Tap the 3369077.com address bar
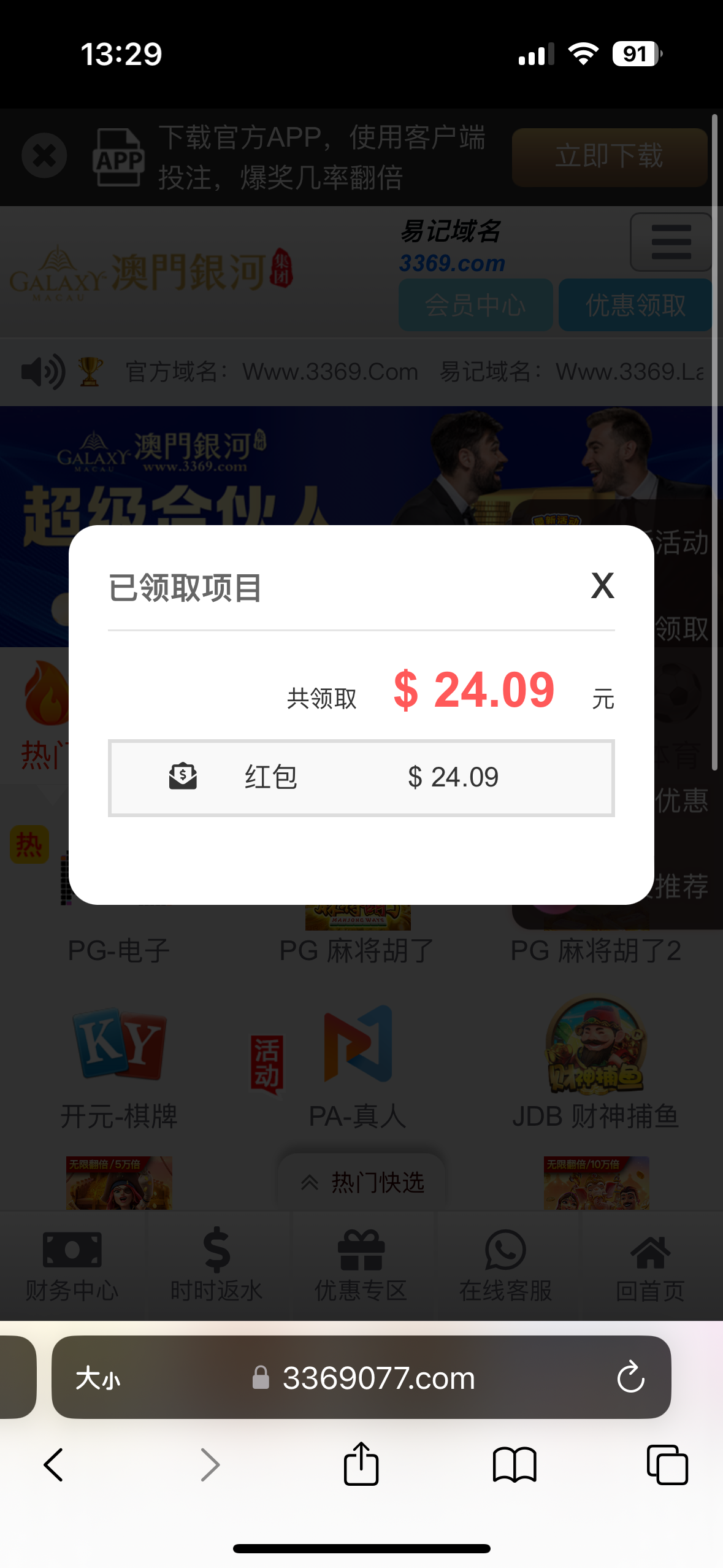 coord(378,1378)
